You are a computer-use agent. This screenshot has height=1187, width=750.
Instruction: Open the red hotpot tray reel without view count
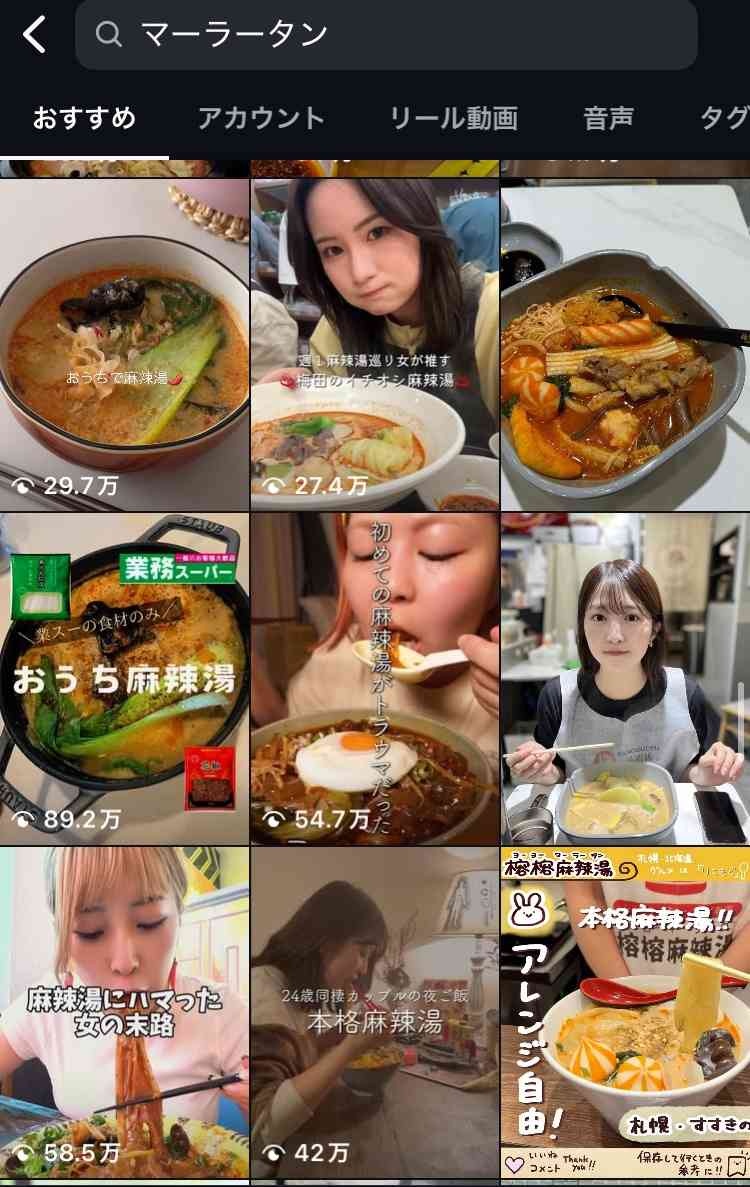(625, 345)
